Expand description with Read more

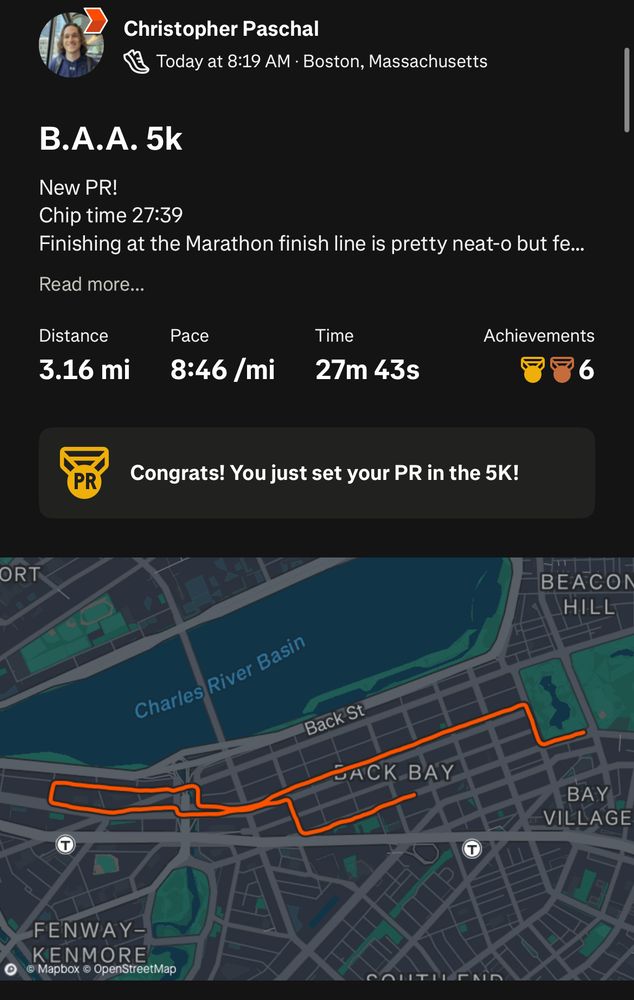(91, 284)
